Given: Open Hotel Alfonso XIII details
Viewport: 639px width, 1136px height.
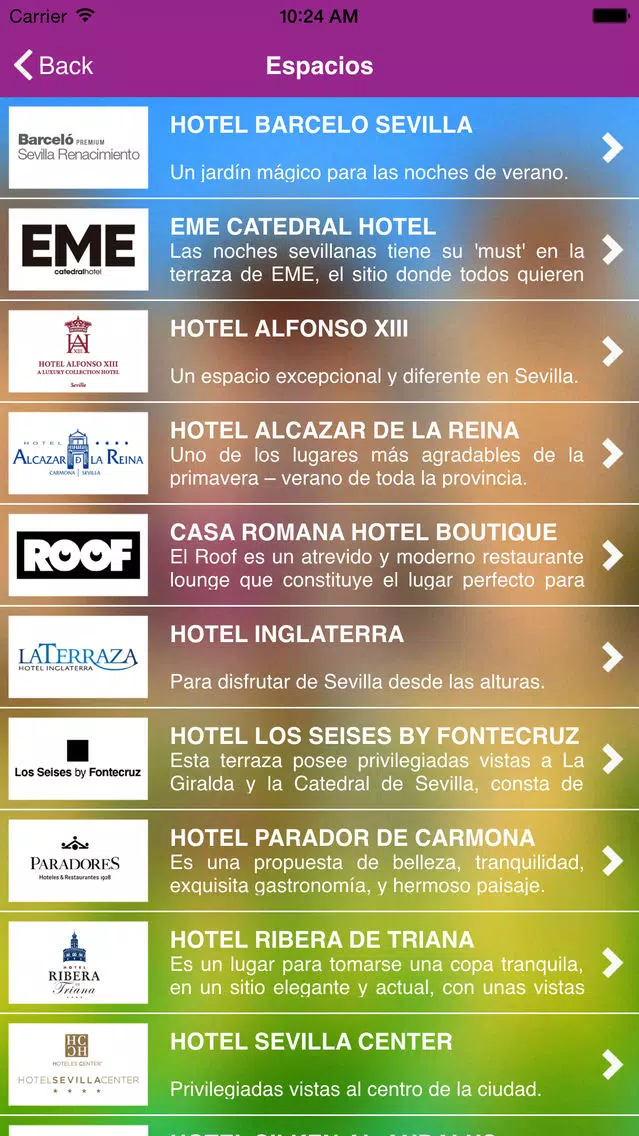Looking at the screenshot, I should coord(320,351).
